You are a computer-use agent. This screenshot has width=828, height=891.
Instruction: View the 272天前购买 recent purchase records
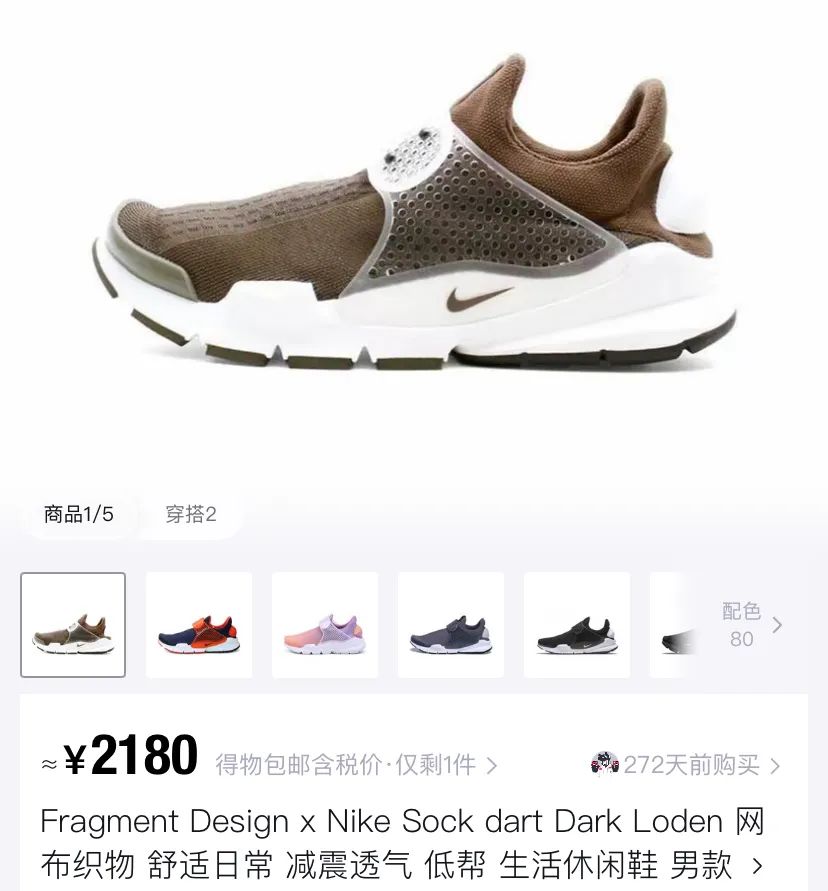688,766
